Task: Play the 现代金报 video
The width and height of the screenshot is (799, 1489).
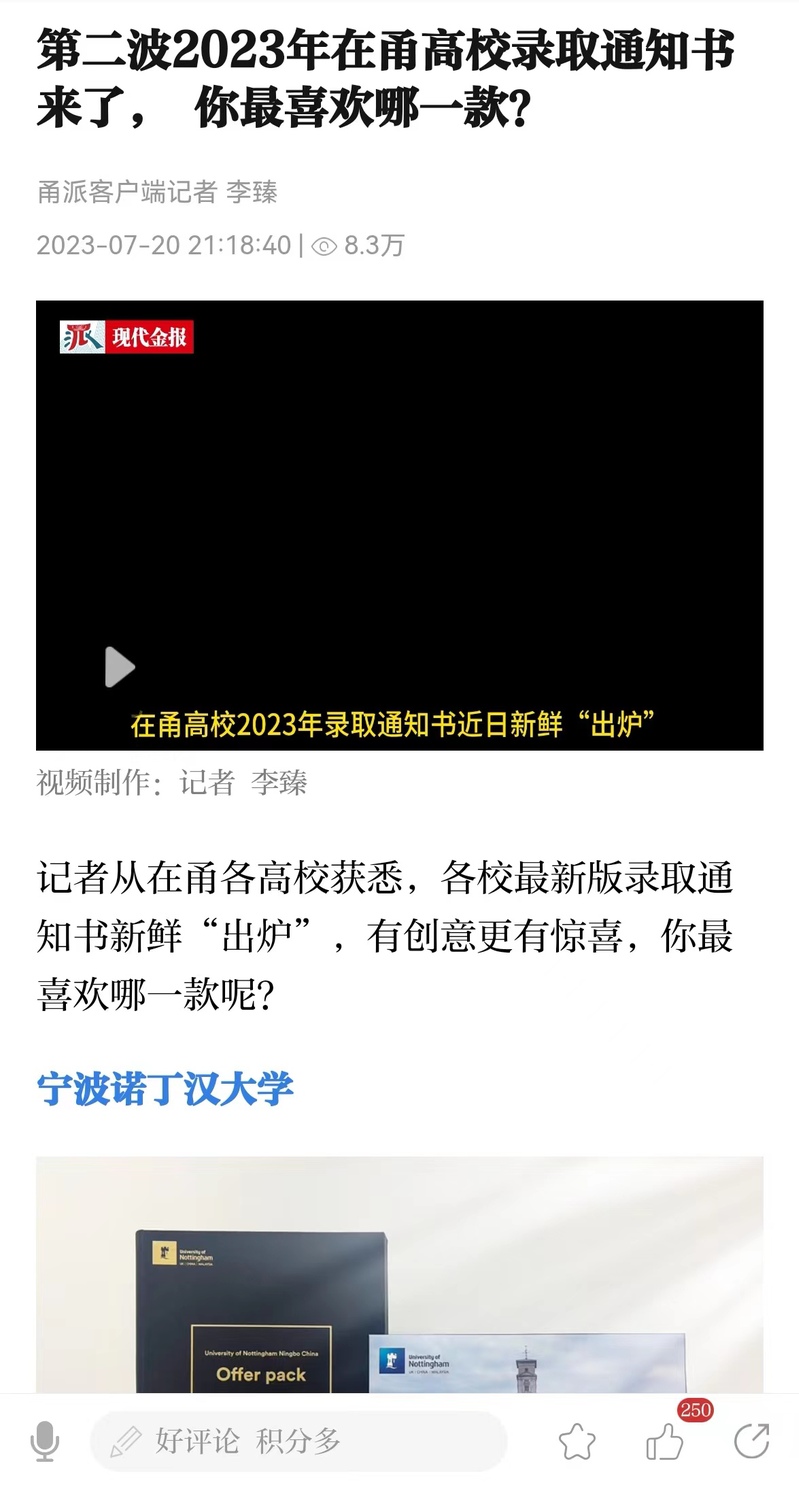Action: [x=120, y=667]
